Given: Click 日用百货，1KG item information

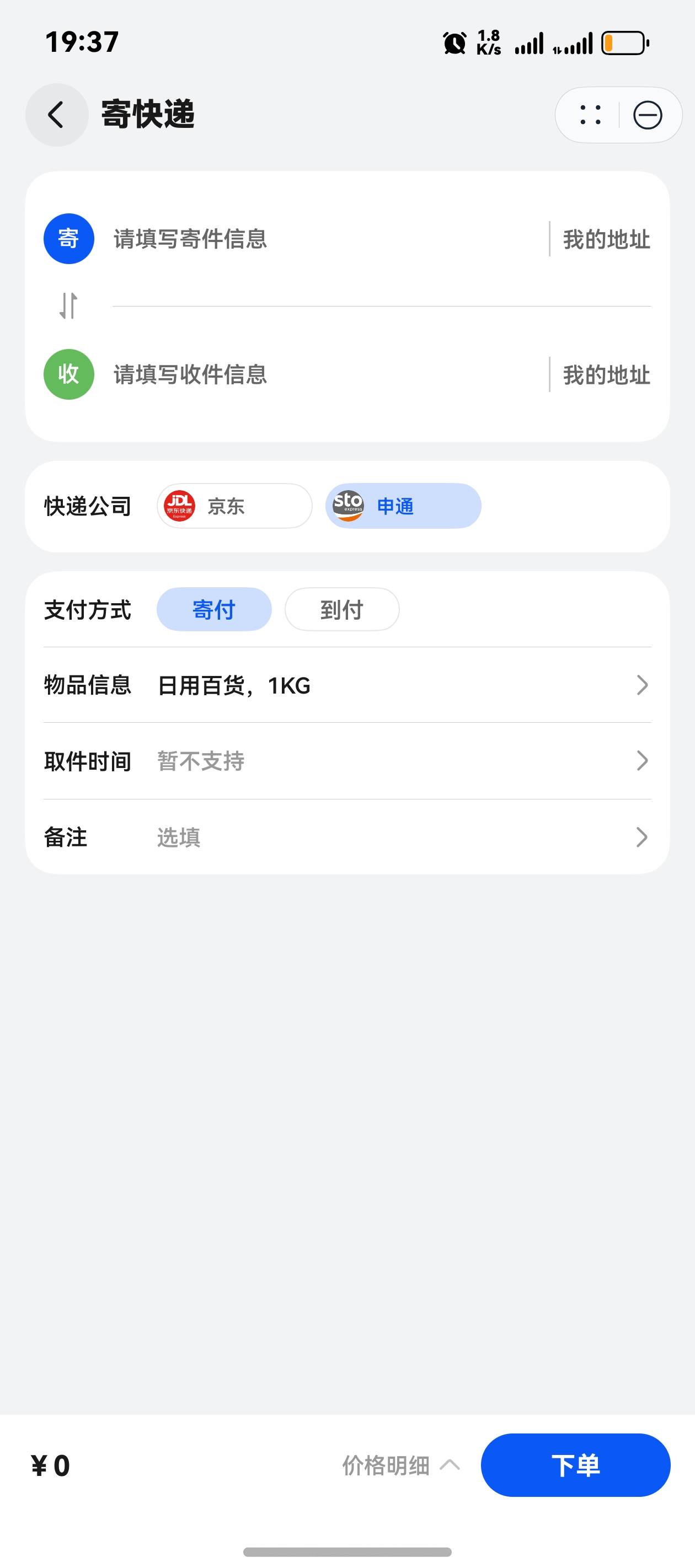Looking at the screenshot, I should [233, 685].
